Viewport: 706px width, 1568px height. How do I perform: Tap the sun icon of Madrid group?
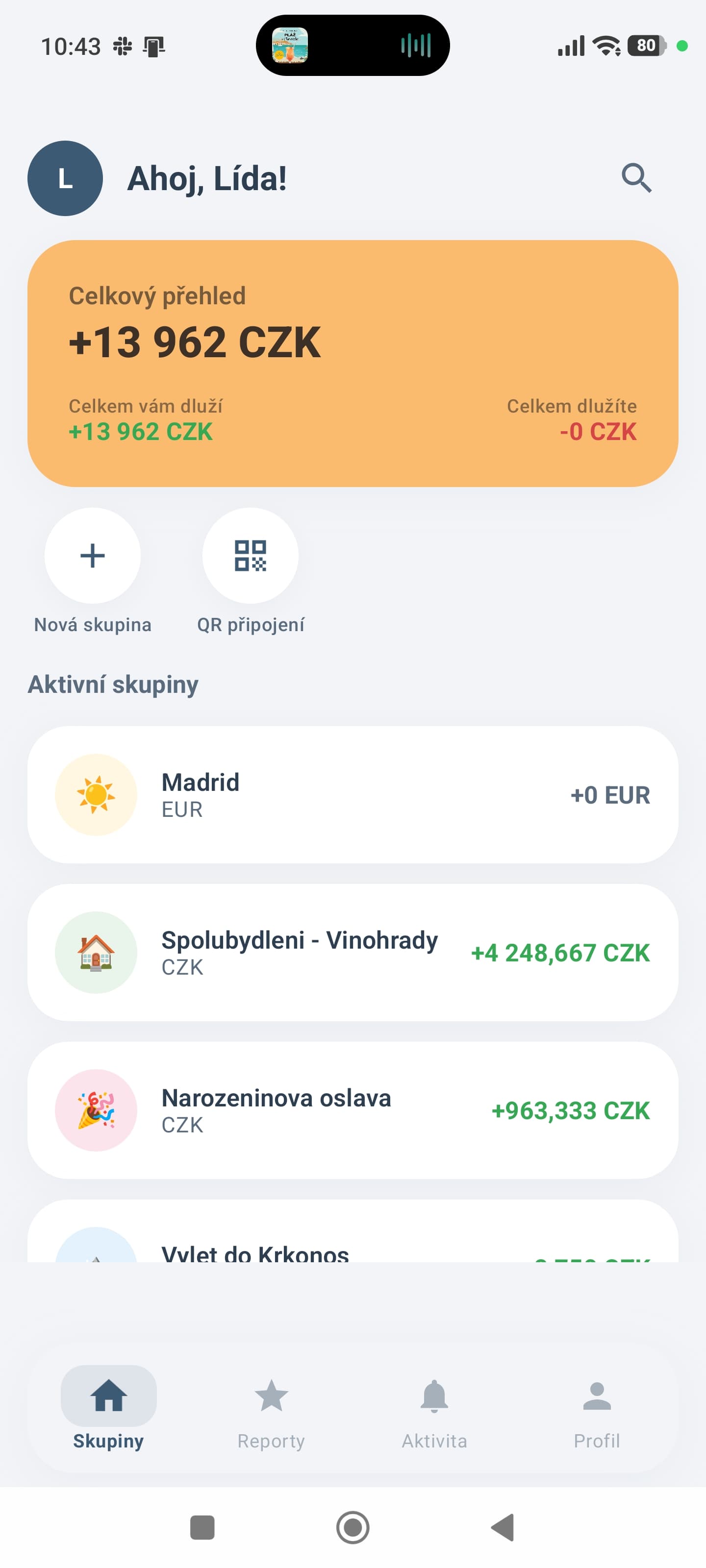click(96, 794)
